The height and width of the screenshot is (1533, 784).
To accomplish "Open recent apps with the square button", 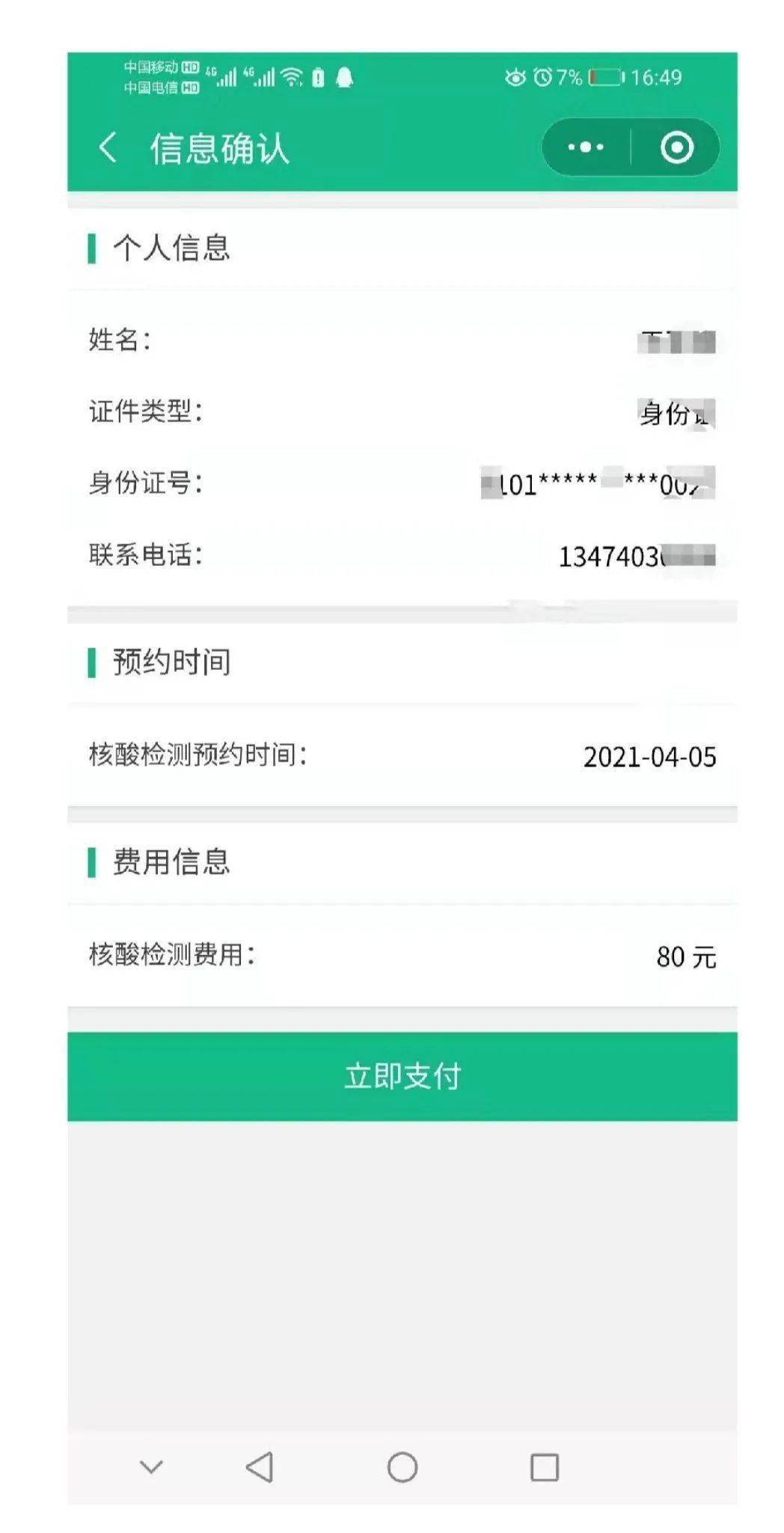I will point(544,1466).
